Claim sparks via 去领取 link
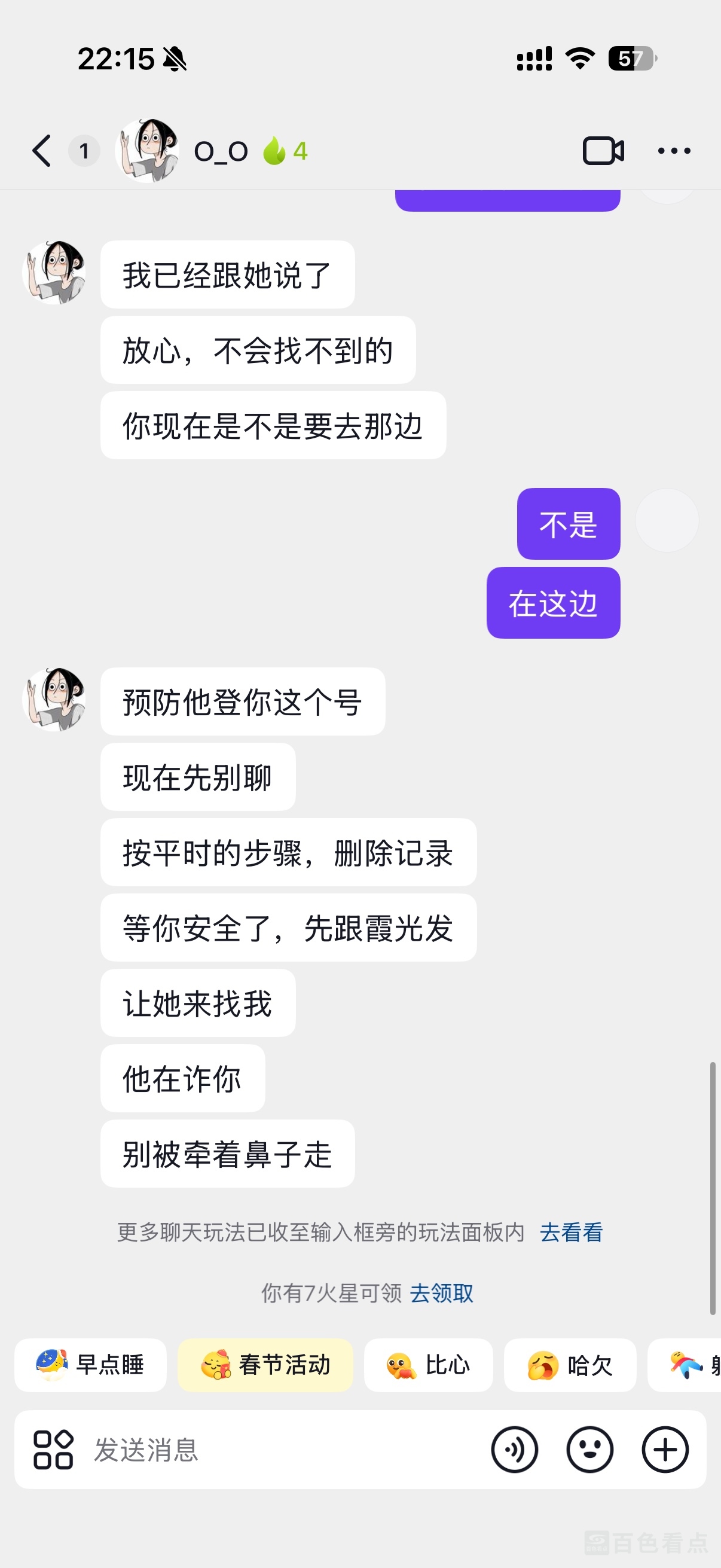This screenshot has height=1568, width=721. (x=442, y=1294)
